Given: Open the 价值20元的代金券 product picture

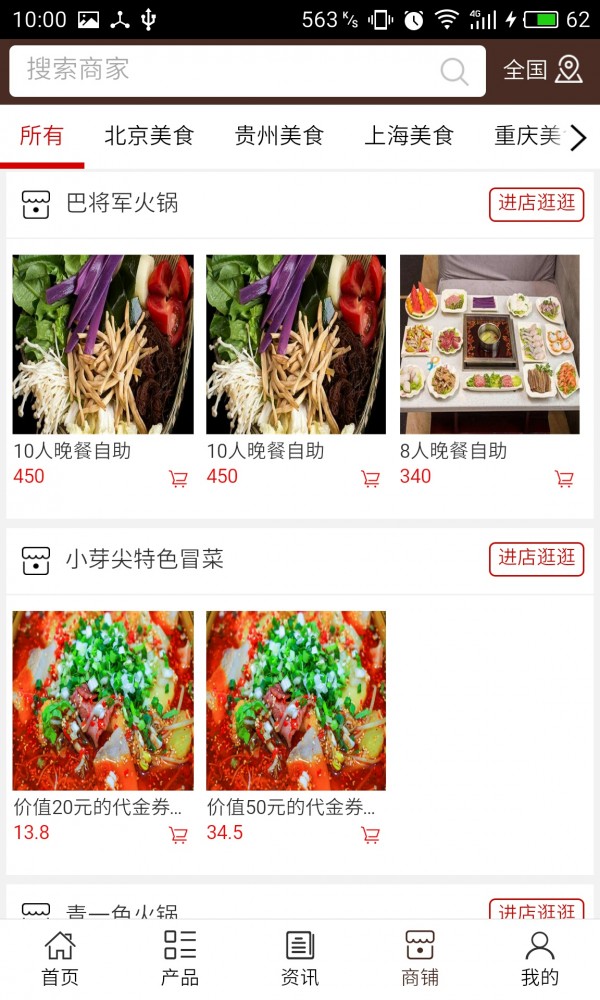Looking at the screenshot, I should click(x=103, y=700).
